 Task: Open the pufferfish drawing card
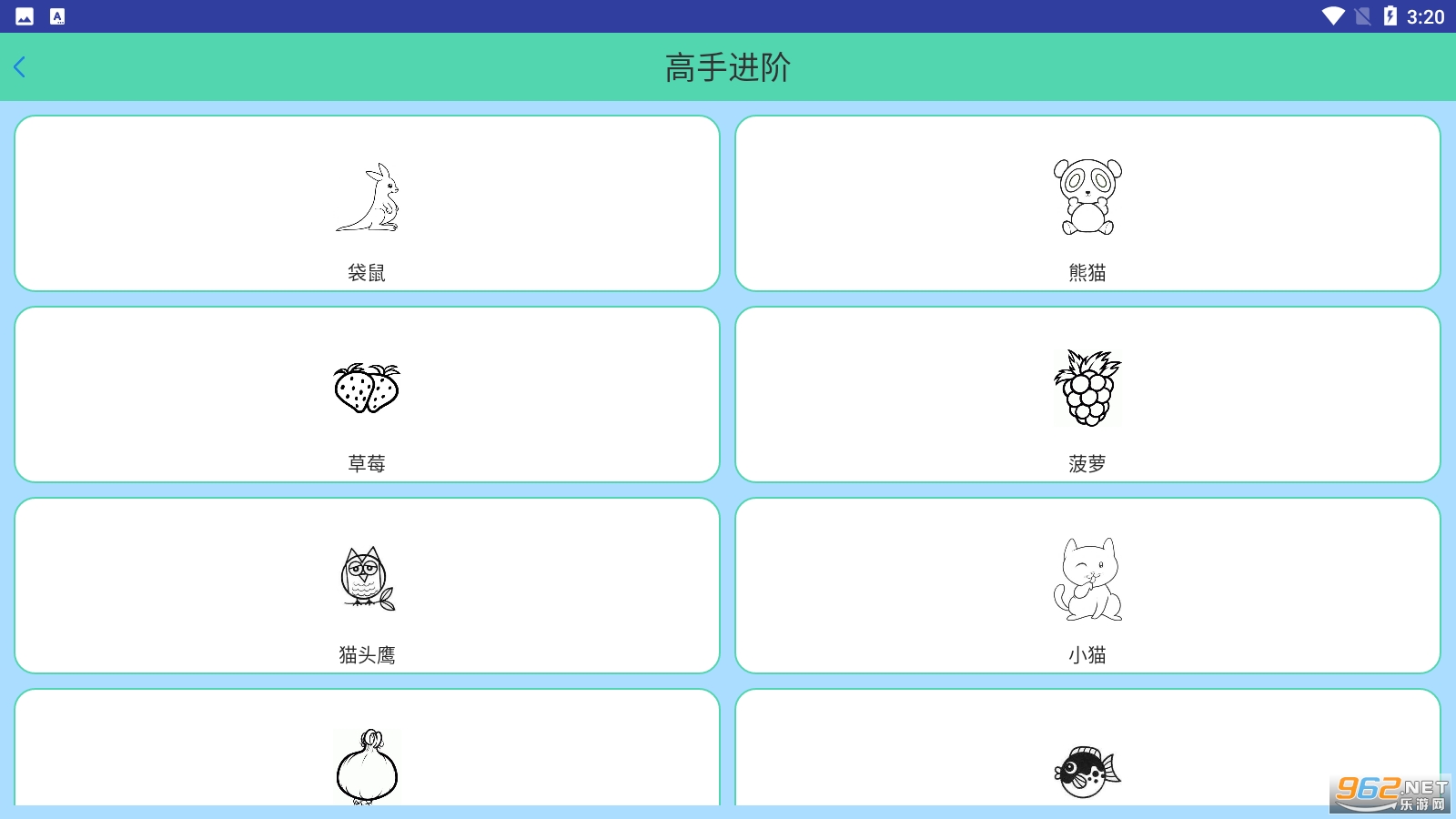pyautogui.click(x=1087, y=747)
